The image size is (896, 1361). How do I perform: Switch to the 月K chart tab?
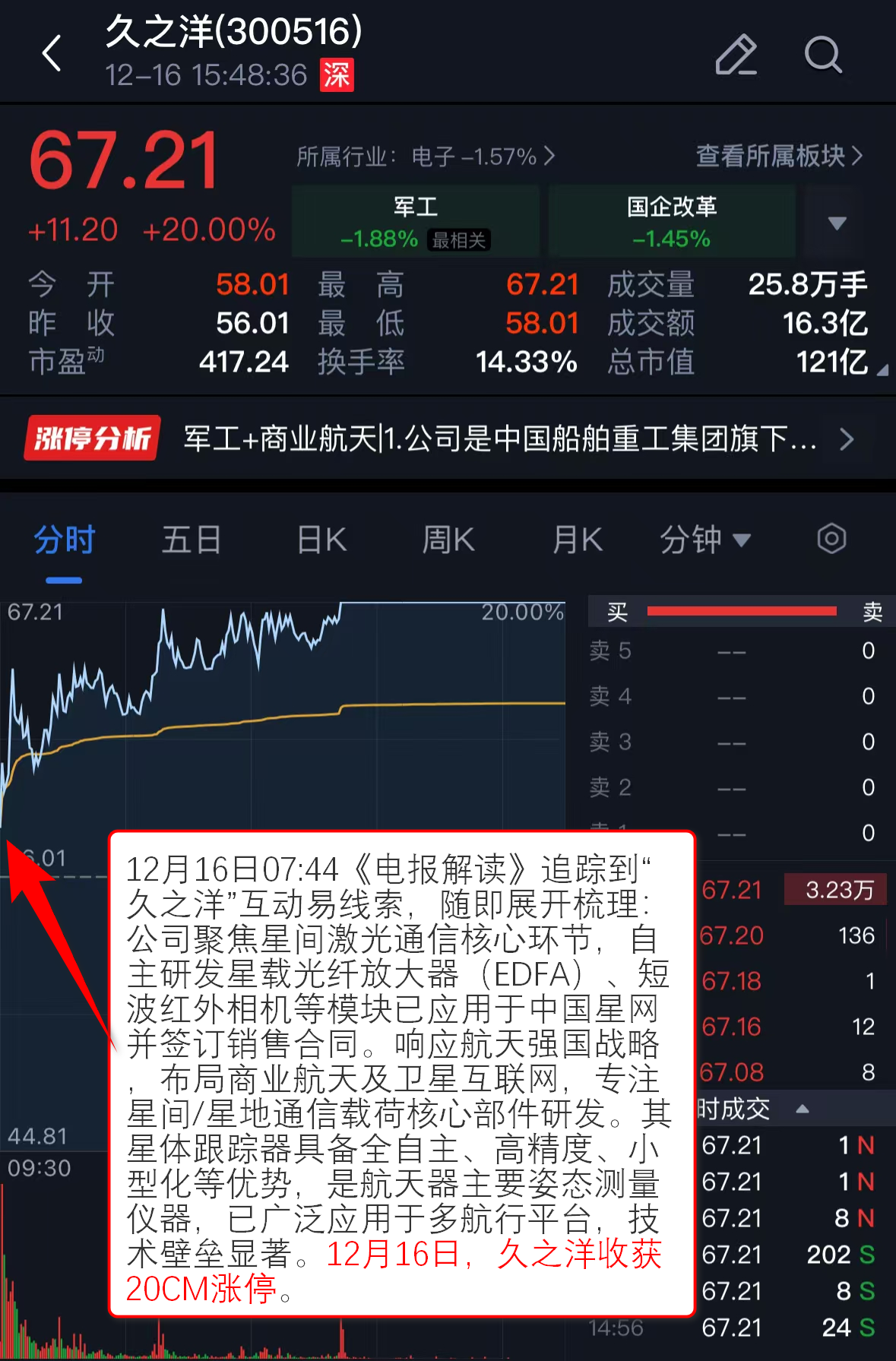point(577,540)
